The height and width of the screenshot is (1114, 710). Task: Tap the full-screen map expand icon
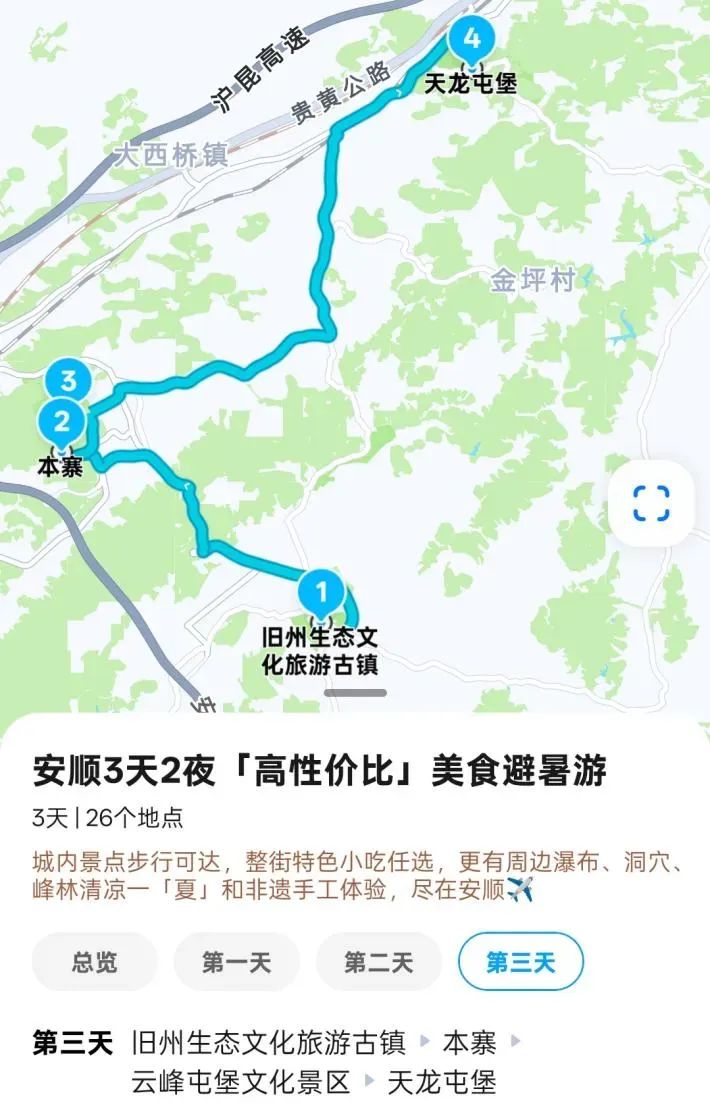pyautogui.click(x=651, y=503)
